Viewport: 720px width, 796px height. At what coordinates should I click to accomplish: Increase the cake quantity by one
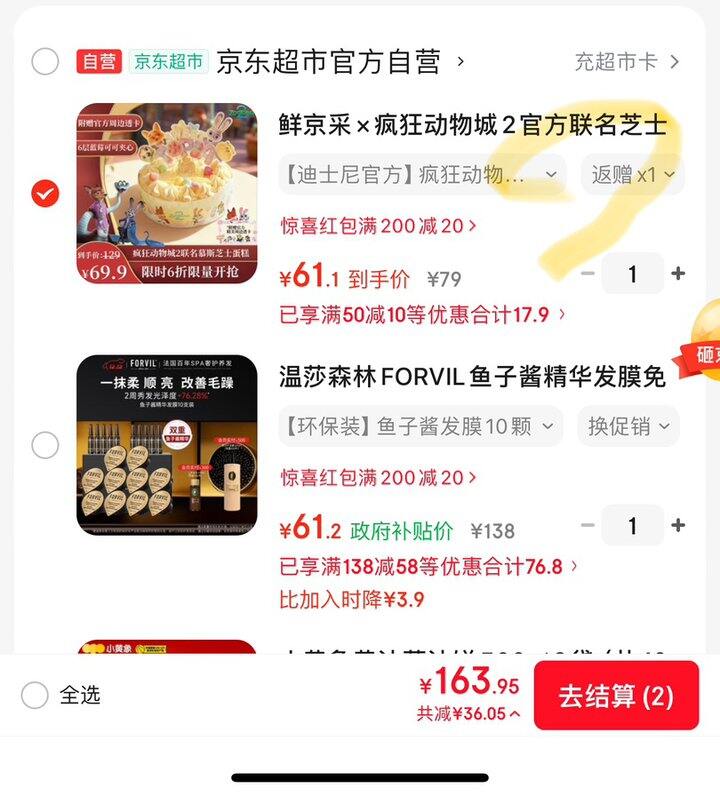point(678,274)
